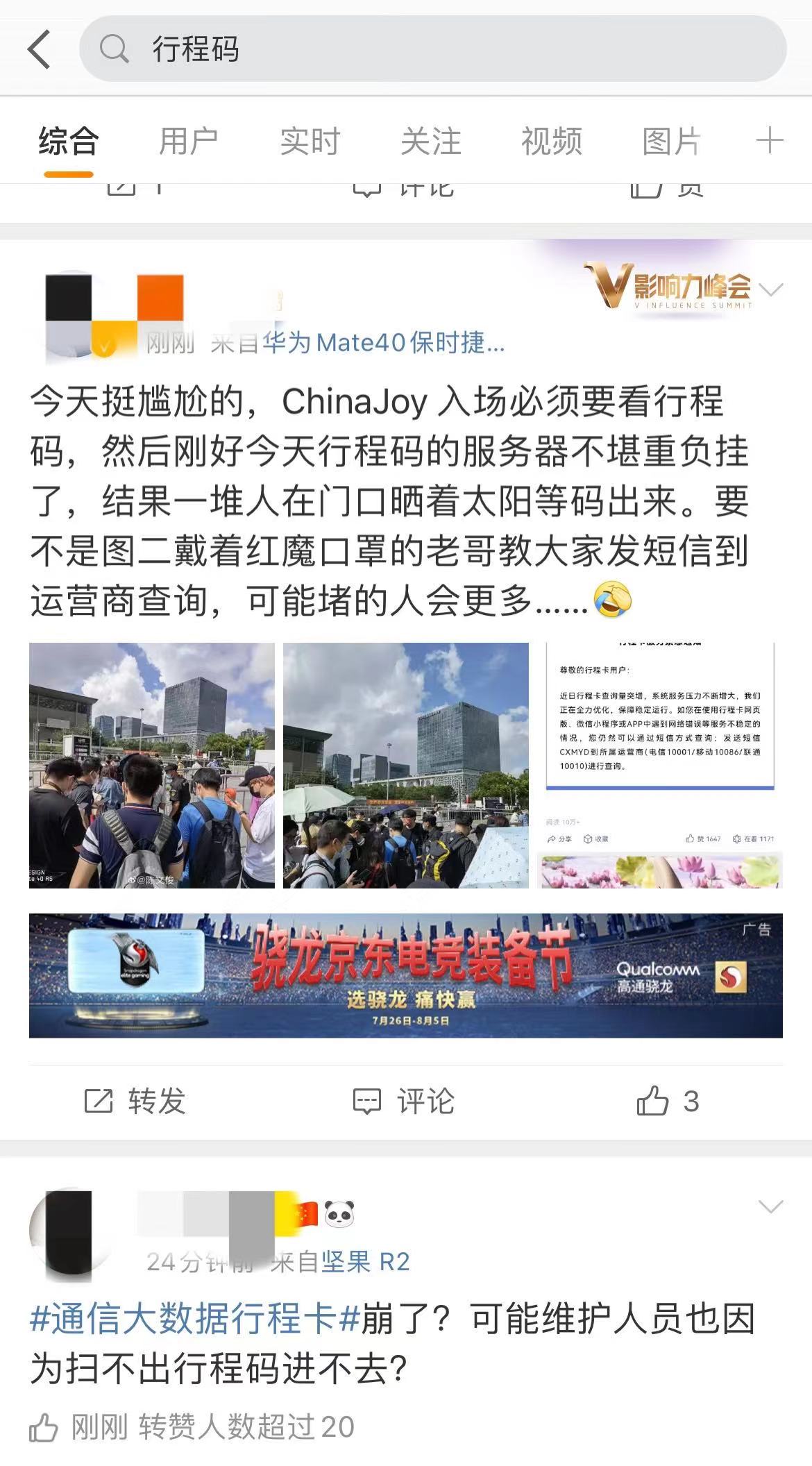Image resolution: width=812 pixels, height=1466 pixels.
Task: Switch to the 图片 tab
Action: 671,142
